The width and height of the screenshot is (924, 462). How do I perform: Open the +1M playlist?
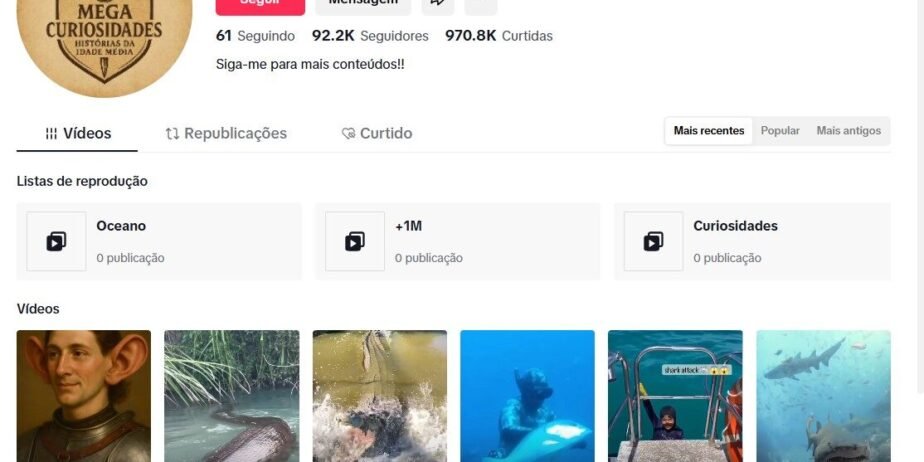pyautogui.click(x=457, y=241)
